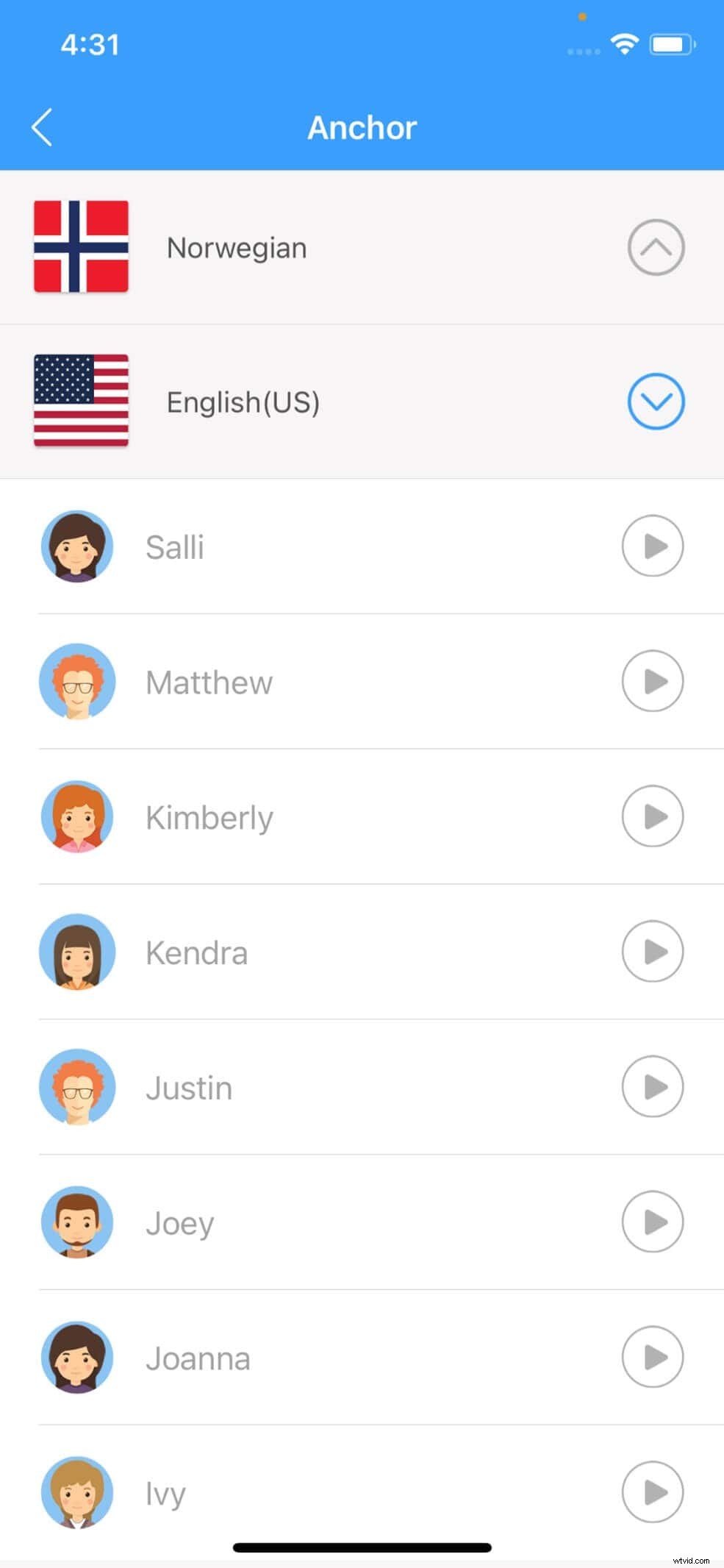
Task: Tap Matthew's avatar picture
Action: (x=77, y=682)
